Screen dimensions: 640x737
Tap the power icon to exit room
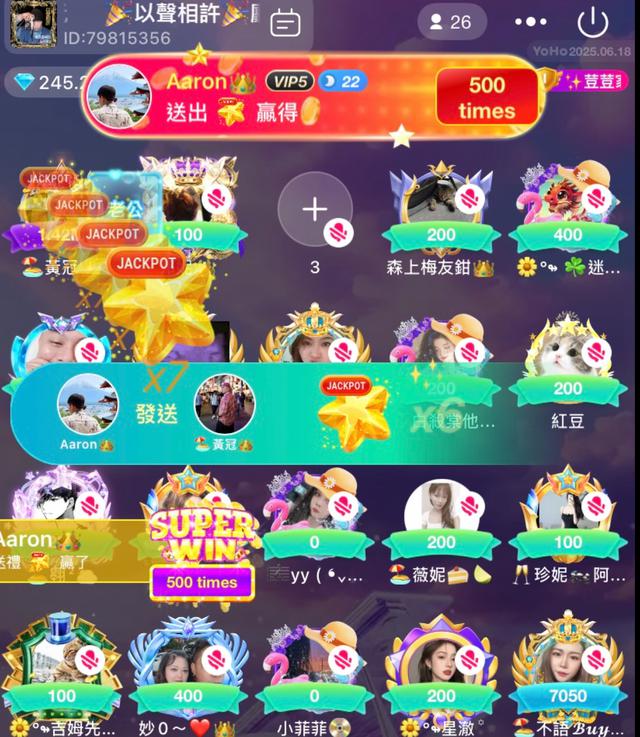coord(593,22)
